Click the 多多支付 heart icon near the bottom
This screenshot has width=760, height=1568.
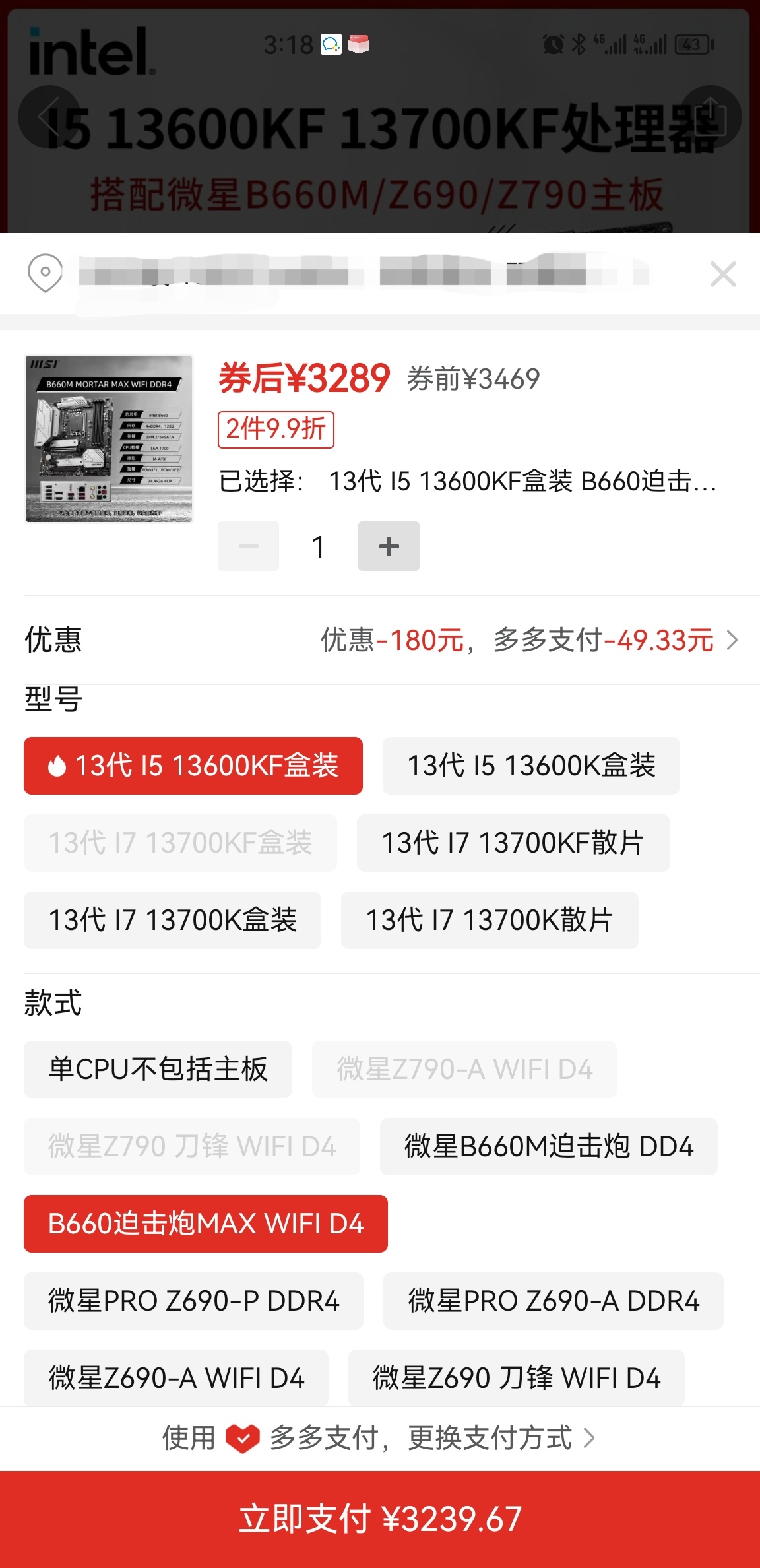(x=244, y=1438)
